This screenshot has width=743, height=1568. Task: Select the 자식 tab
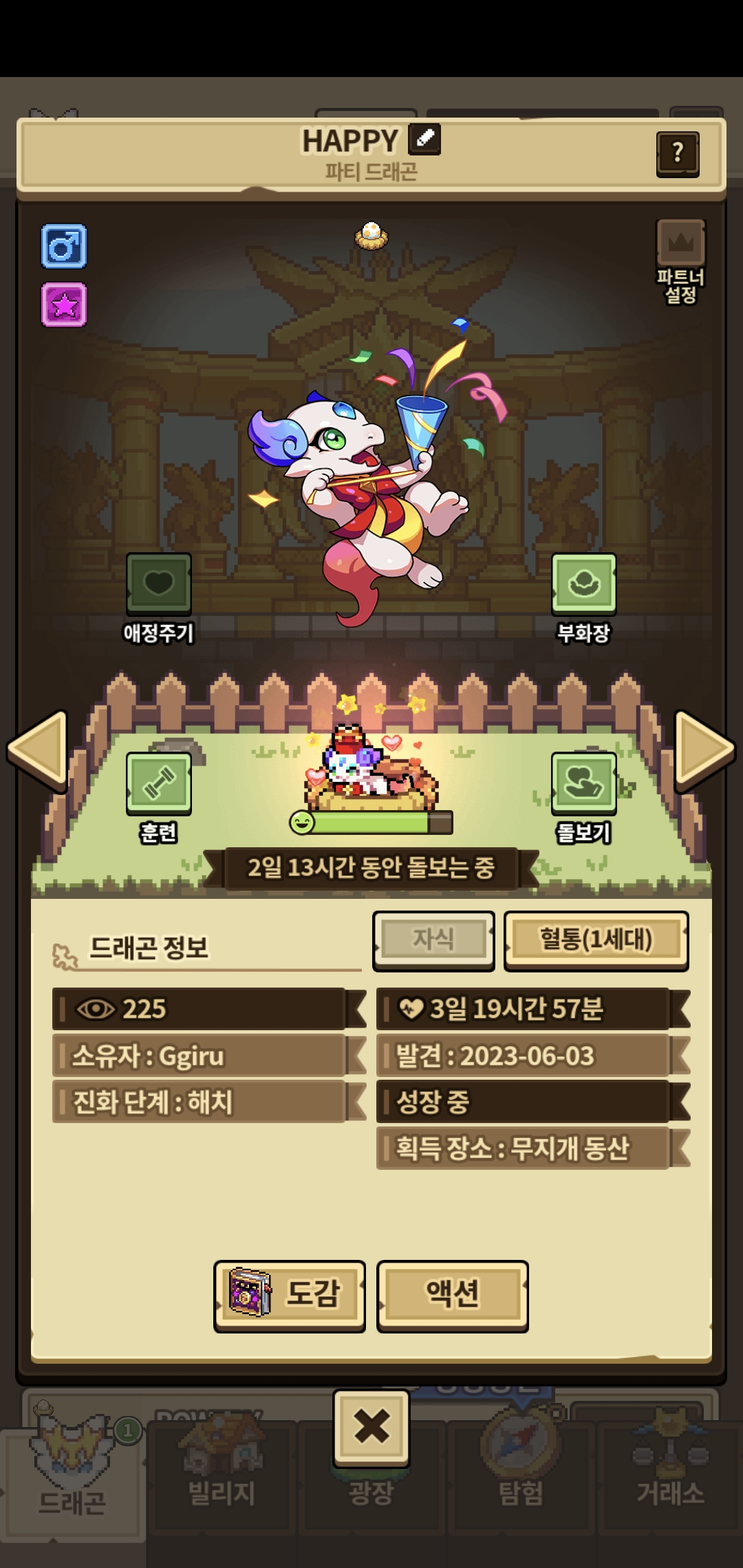point(433,939)
